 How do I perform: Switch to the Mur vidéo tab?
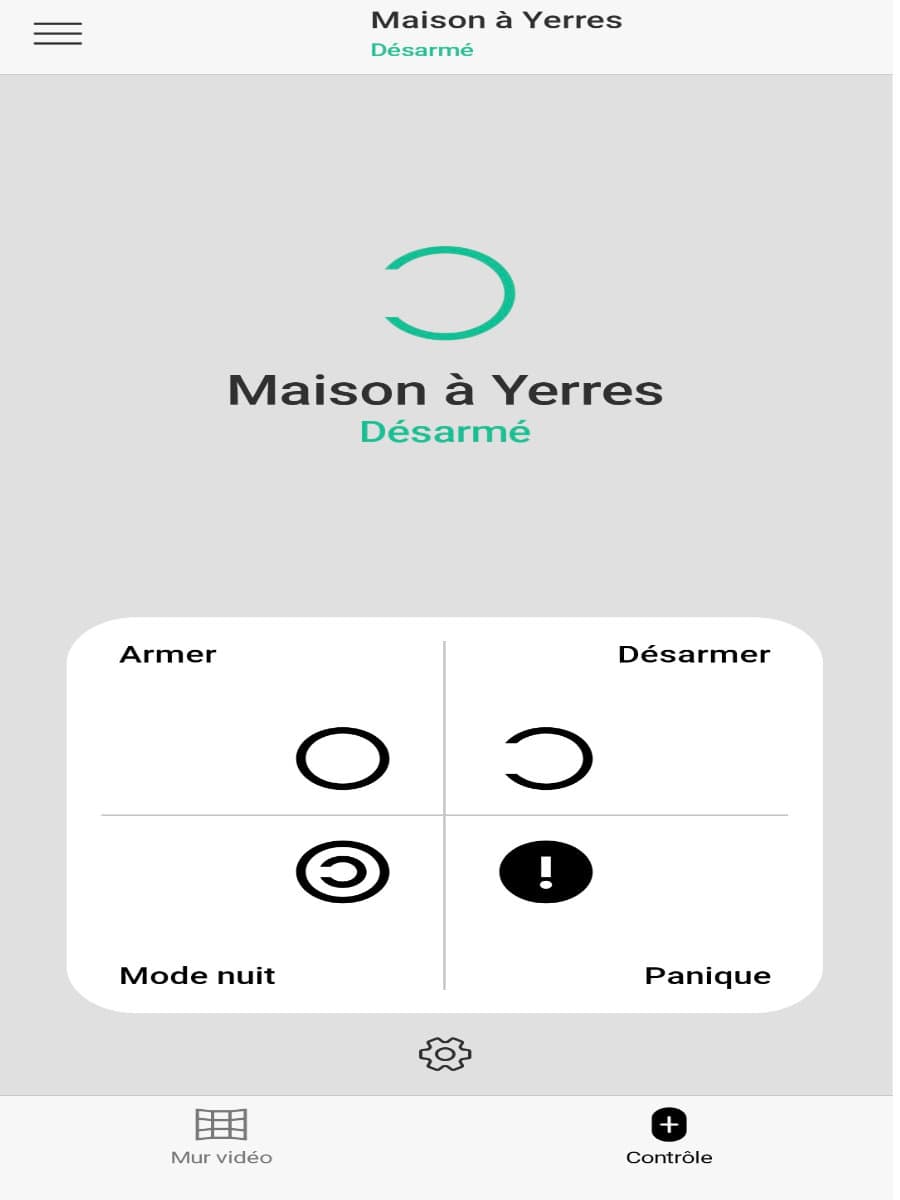pos(221,1137)
